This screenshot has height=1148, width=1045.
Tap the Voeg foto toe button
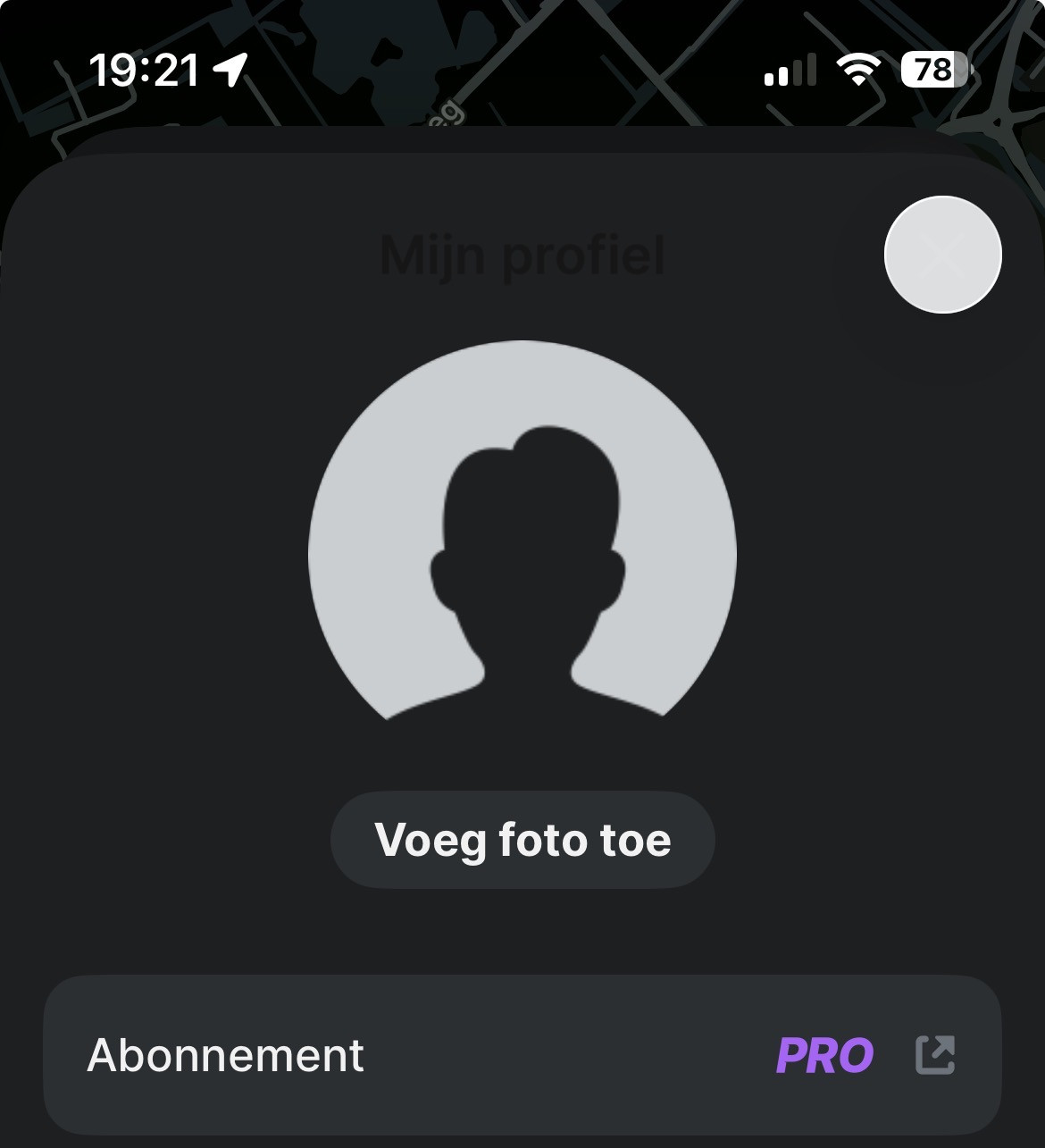[522, 840]
